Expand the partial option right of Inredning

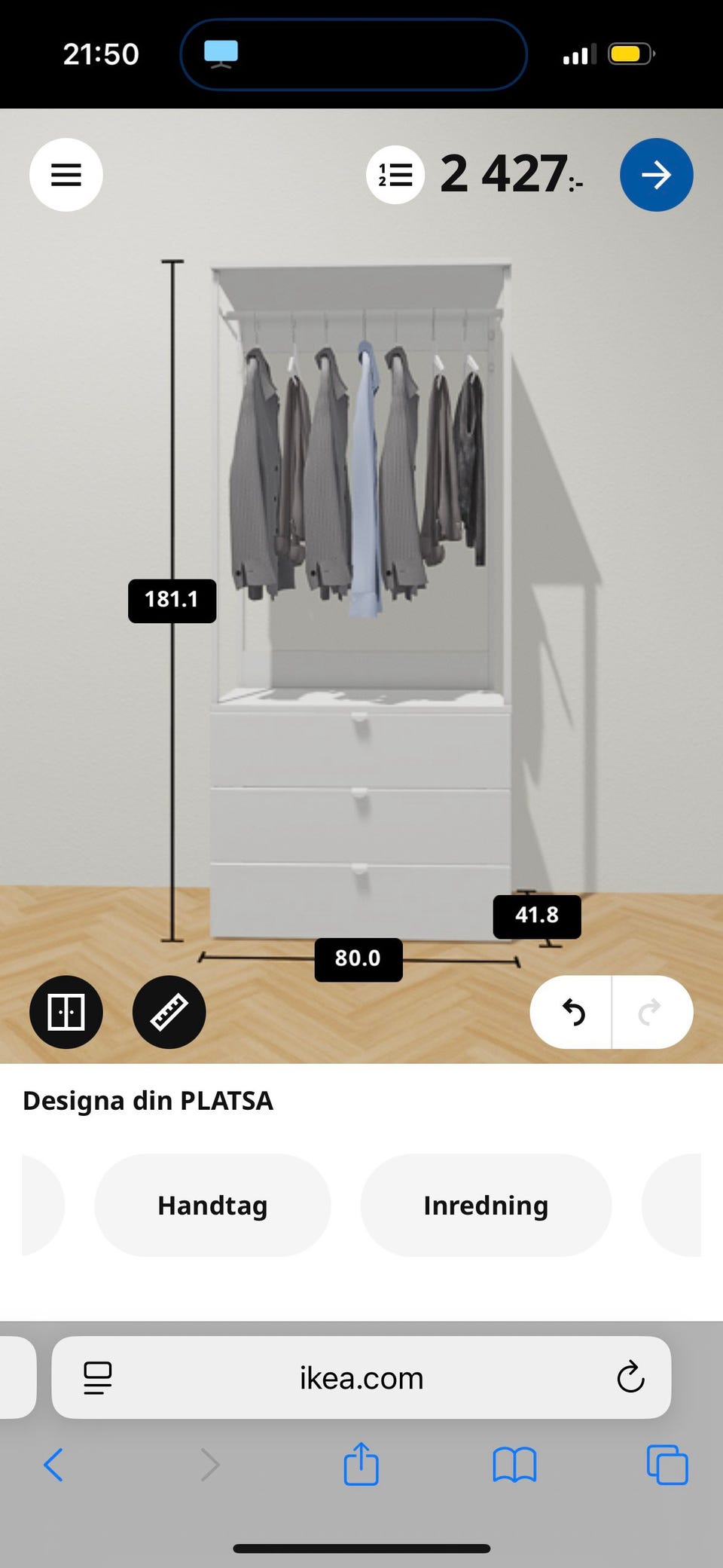click(x=682, y=1205)
